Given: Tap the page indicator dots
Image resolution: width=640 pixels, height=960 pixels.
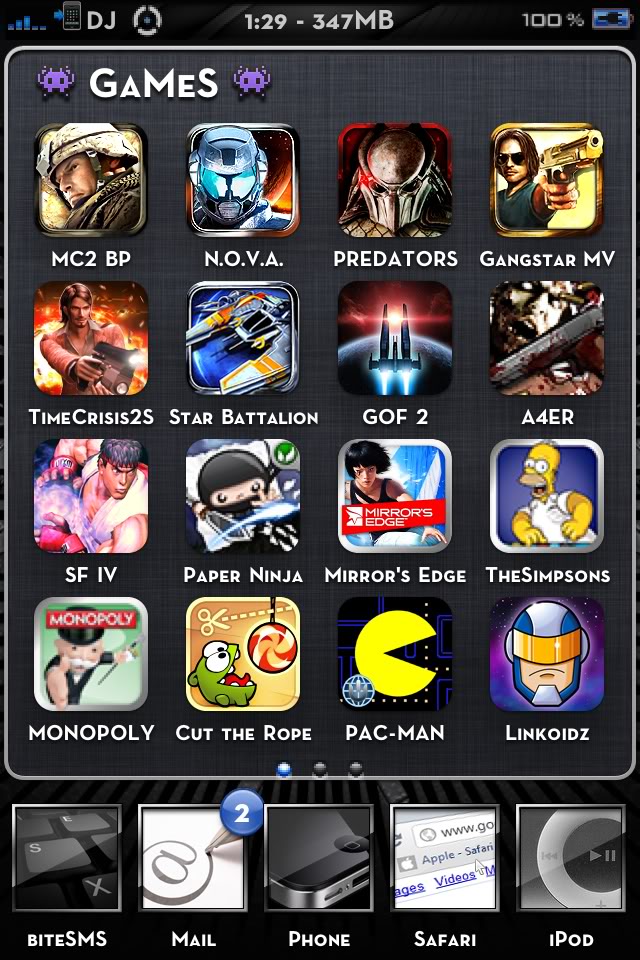Looking at the screenshot, I should 320,769.
